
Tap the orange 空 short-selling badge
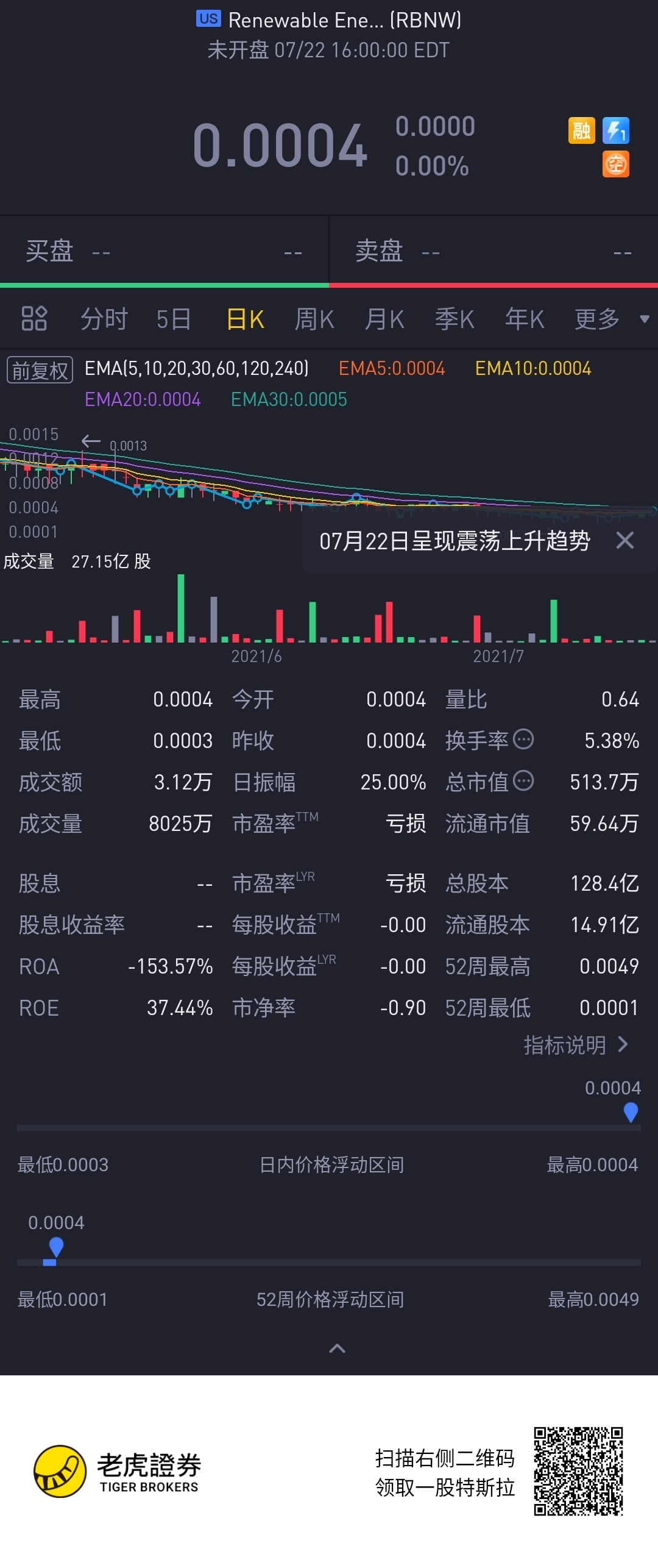point(616,164)
